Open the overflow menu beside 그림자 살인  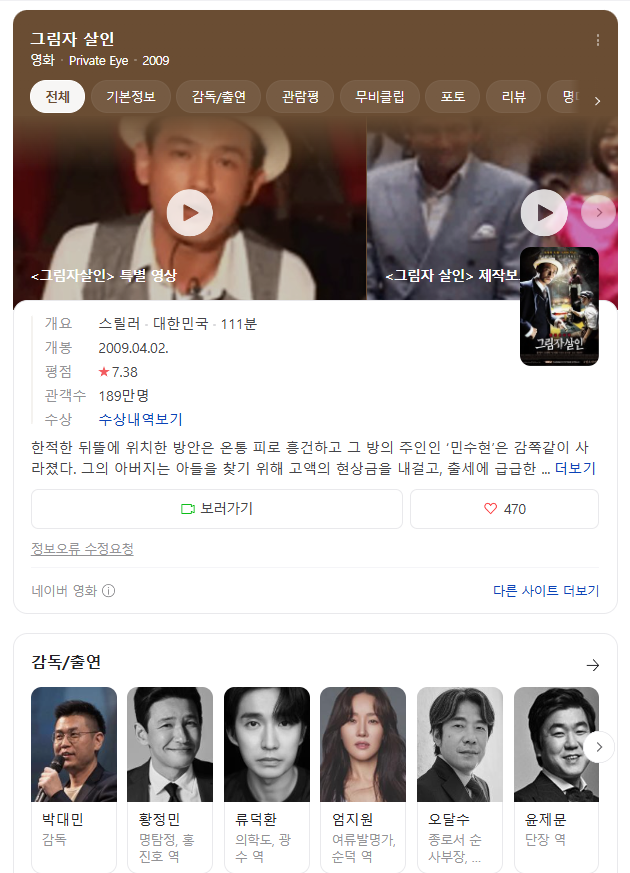598,40
